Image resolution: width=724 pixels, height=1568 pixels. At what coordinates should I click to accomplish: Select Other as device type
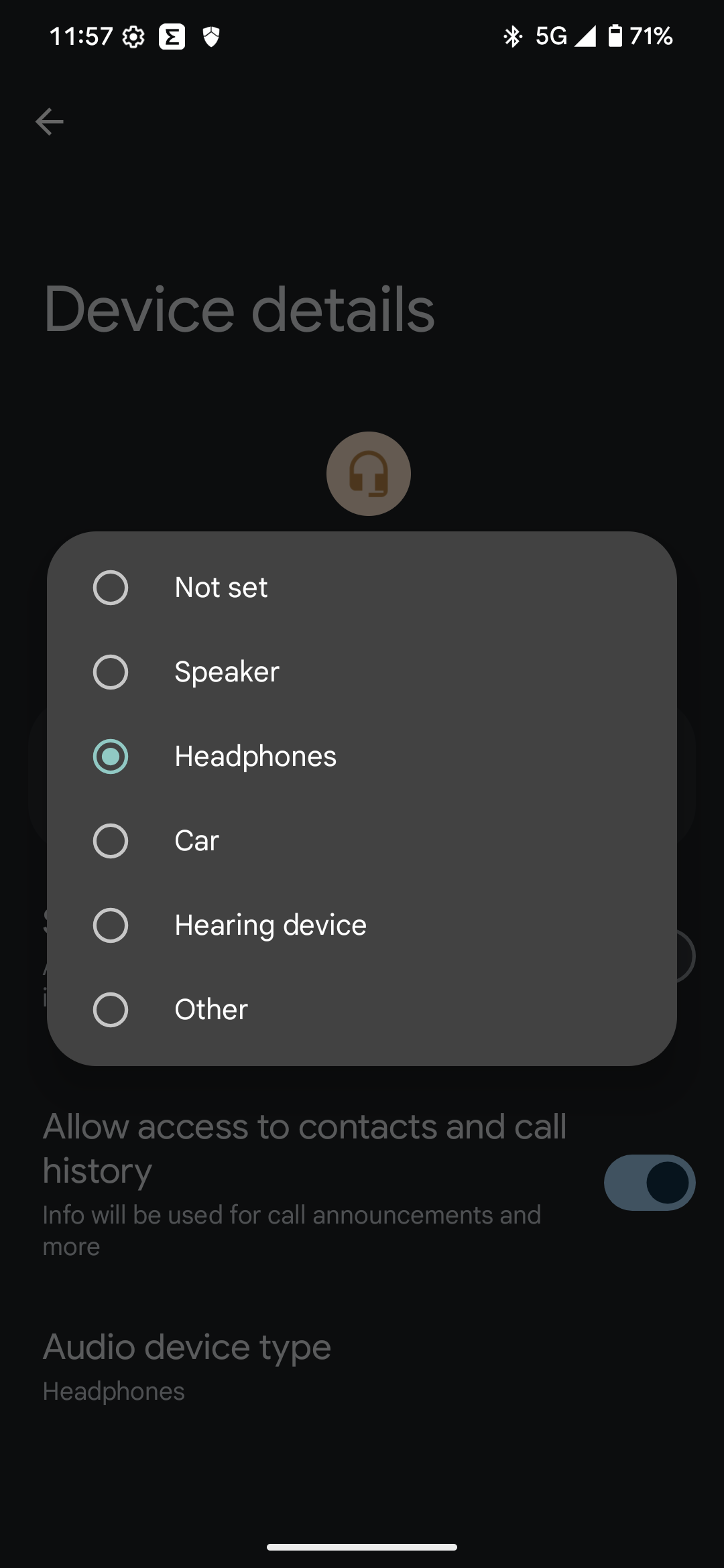362,1010
